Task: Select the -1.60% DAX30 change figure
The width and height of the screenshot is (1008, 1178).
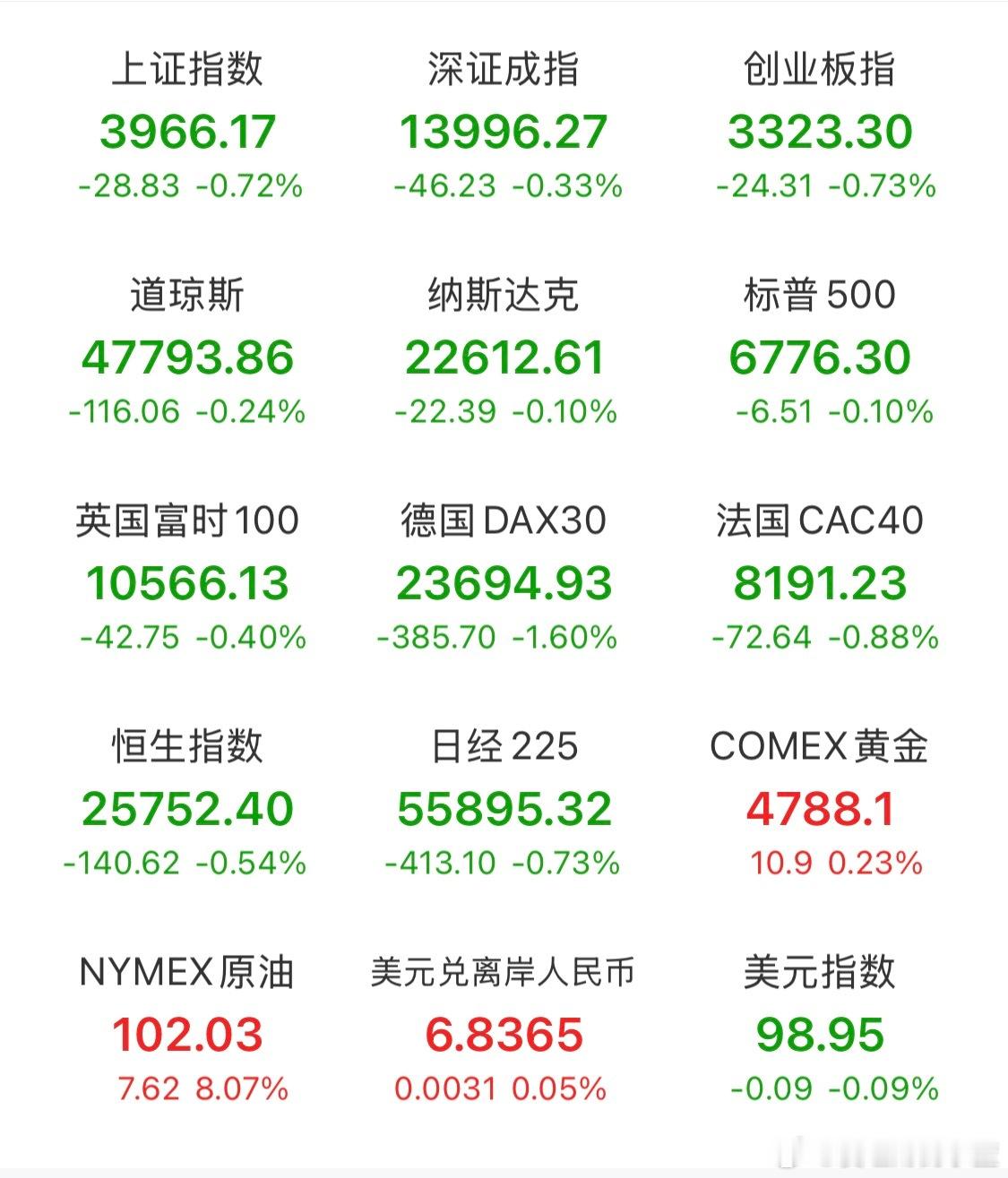Action: tap(563, 638)
